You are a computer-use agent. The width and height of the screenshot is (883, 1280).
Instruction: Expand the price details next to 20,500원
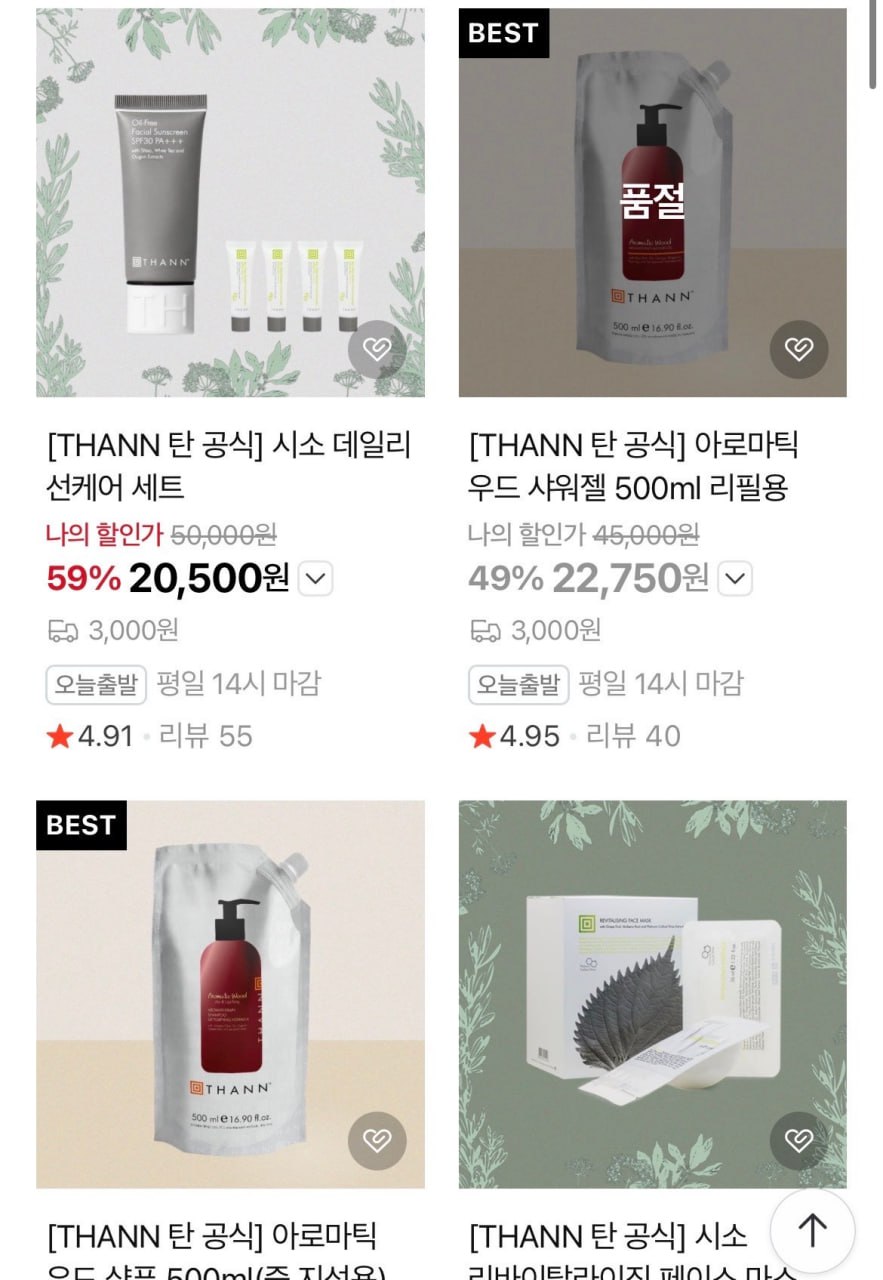(x=315, y=578)
